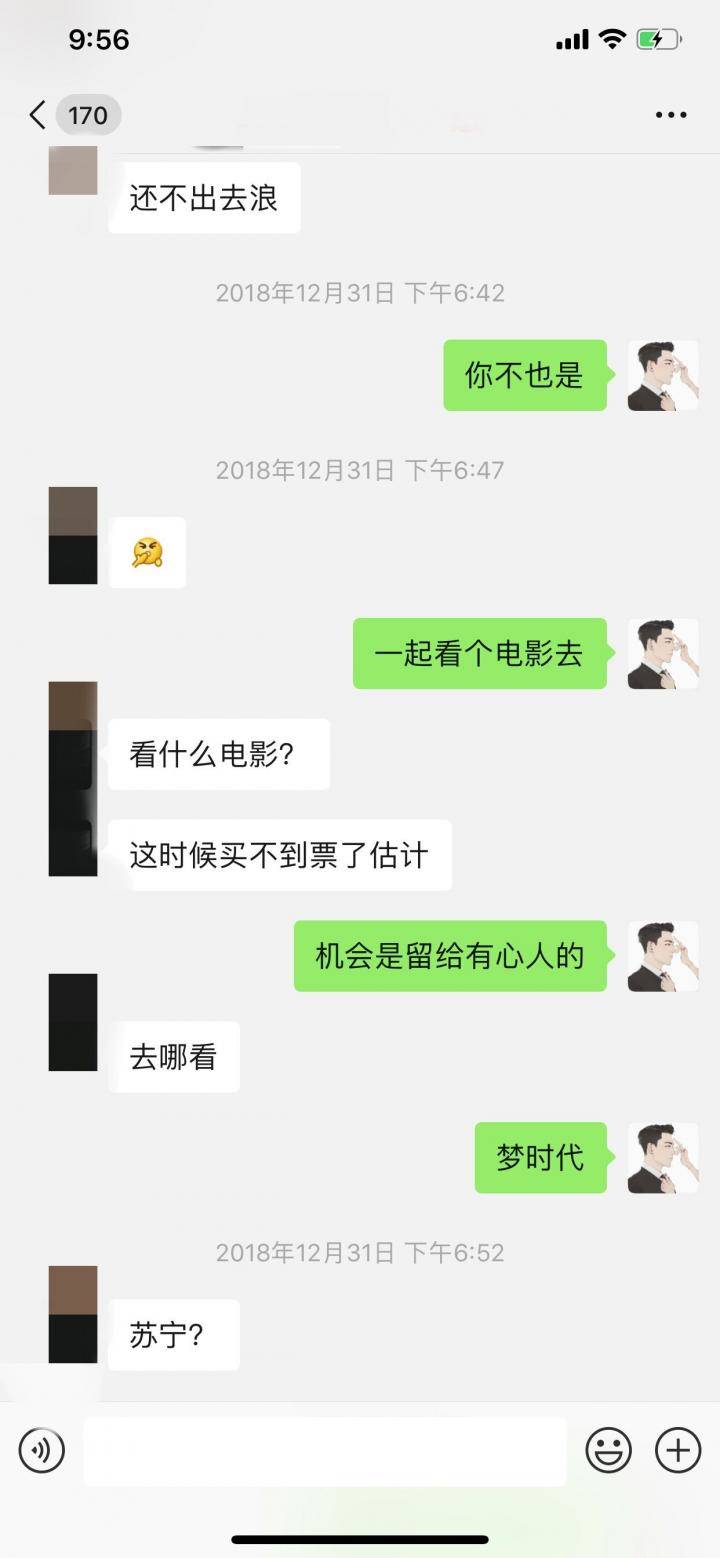Tap the winking emoji sticker message

148,553
